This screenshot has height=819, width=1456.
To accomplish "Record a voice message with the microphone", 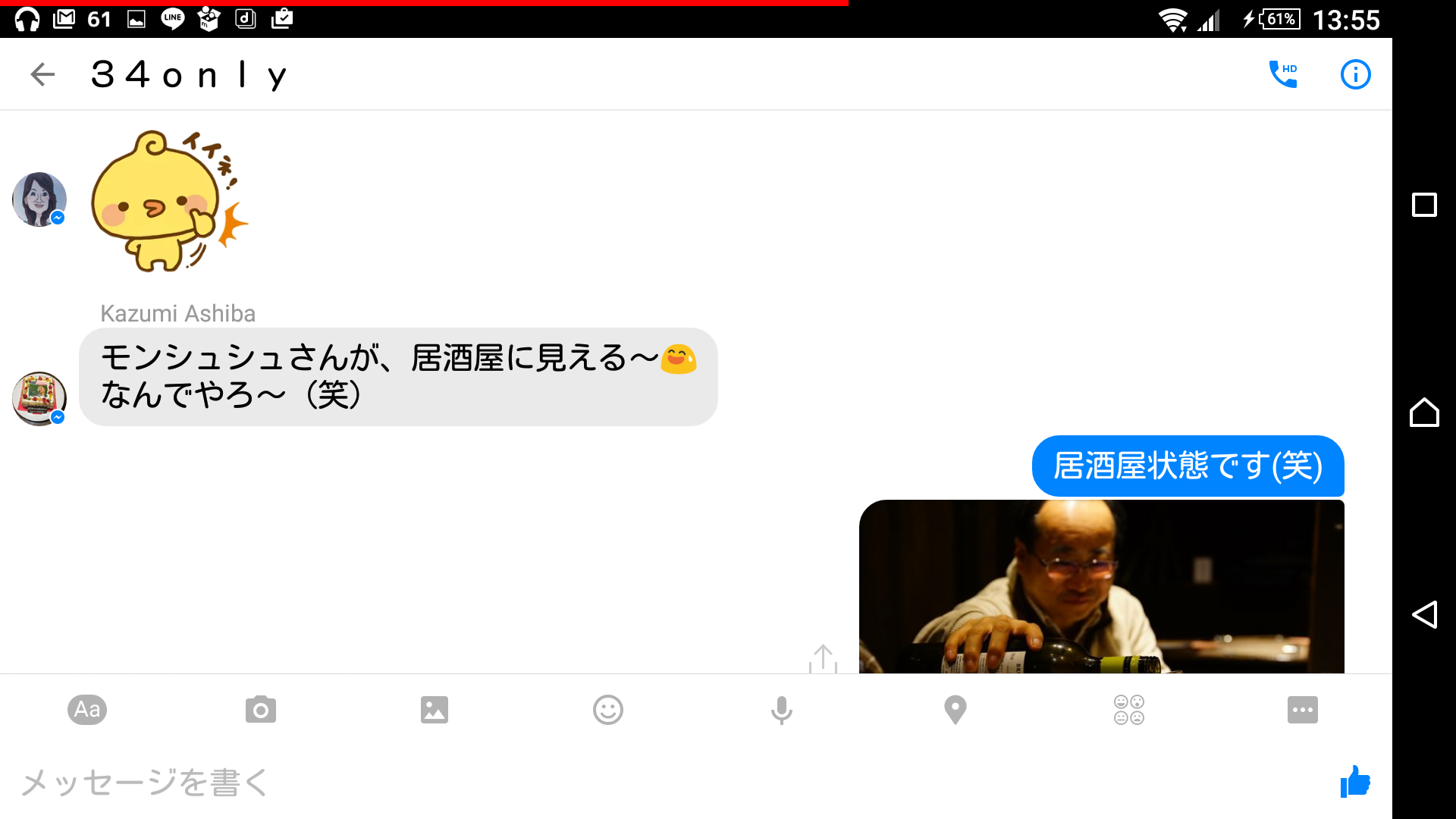I will pyautogui.click(x=781, y=710).
